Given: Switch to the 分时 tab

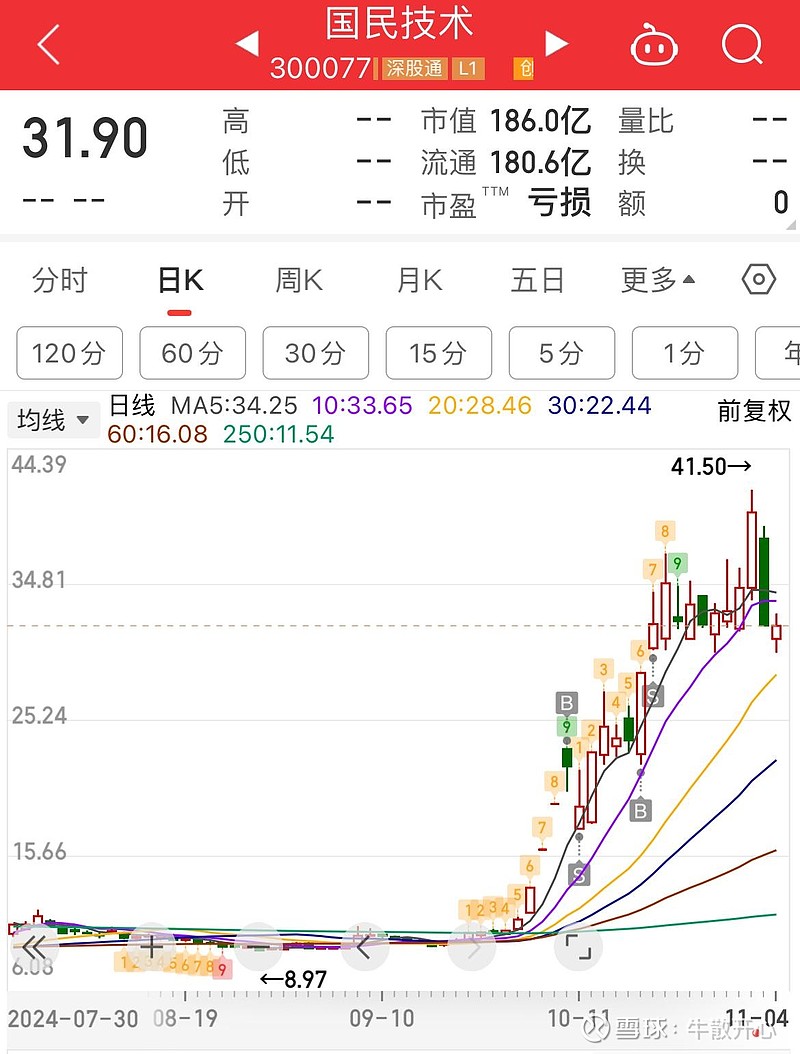Looking at the screenshot, I should coord(60,281).
